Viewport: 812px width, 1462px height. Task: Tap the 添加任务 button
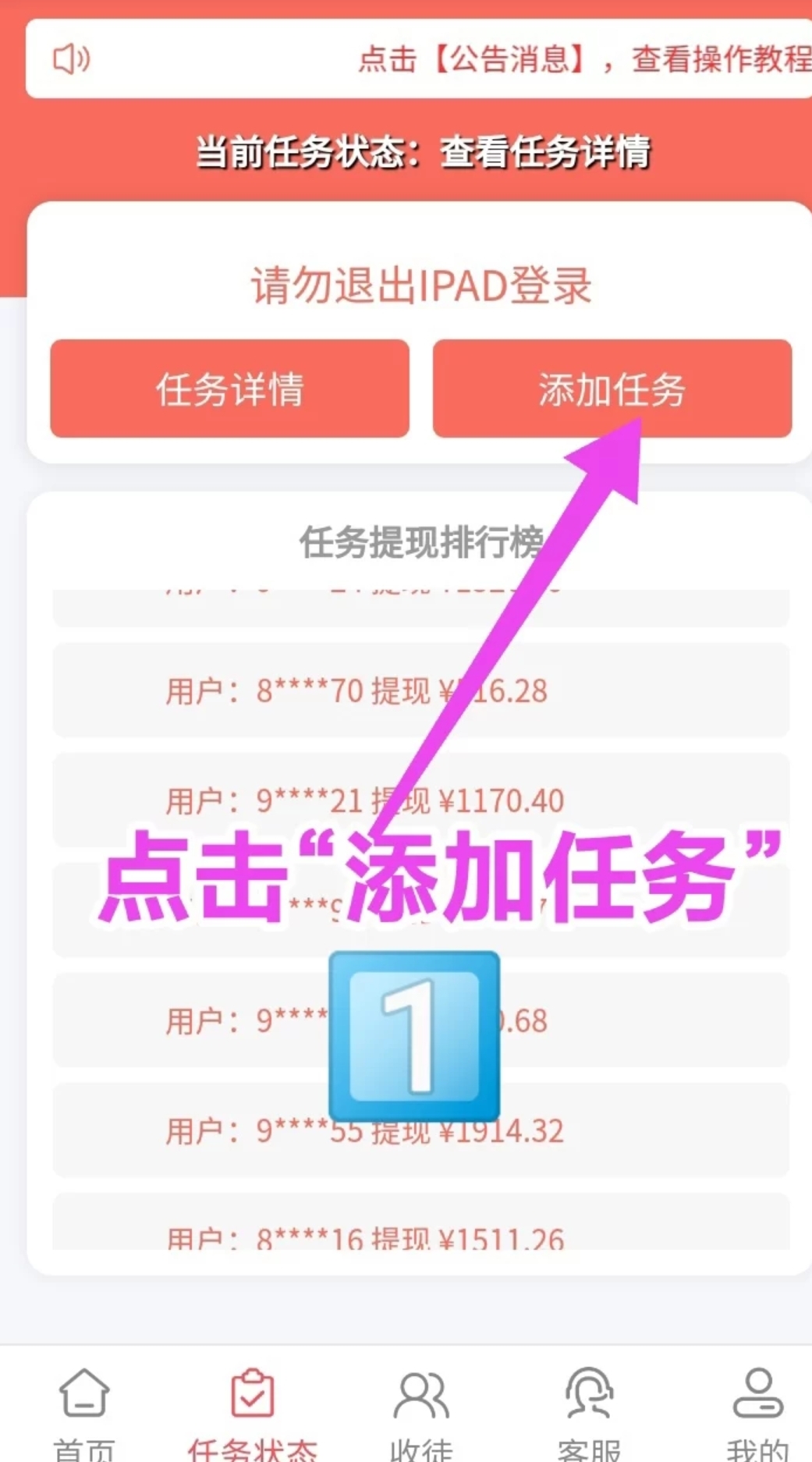(x=612, y=389)
